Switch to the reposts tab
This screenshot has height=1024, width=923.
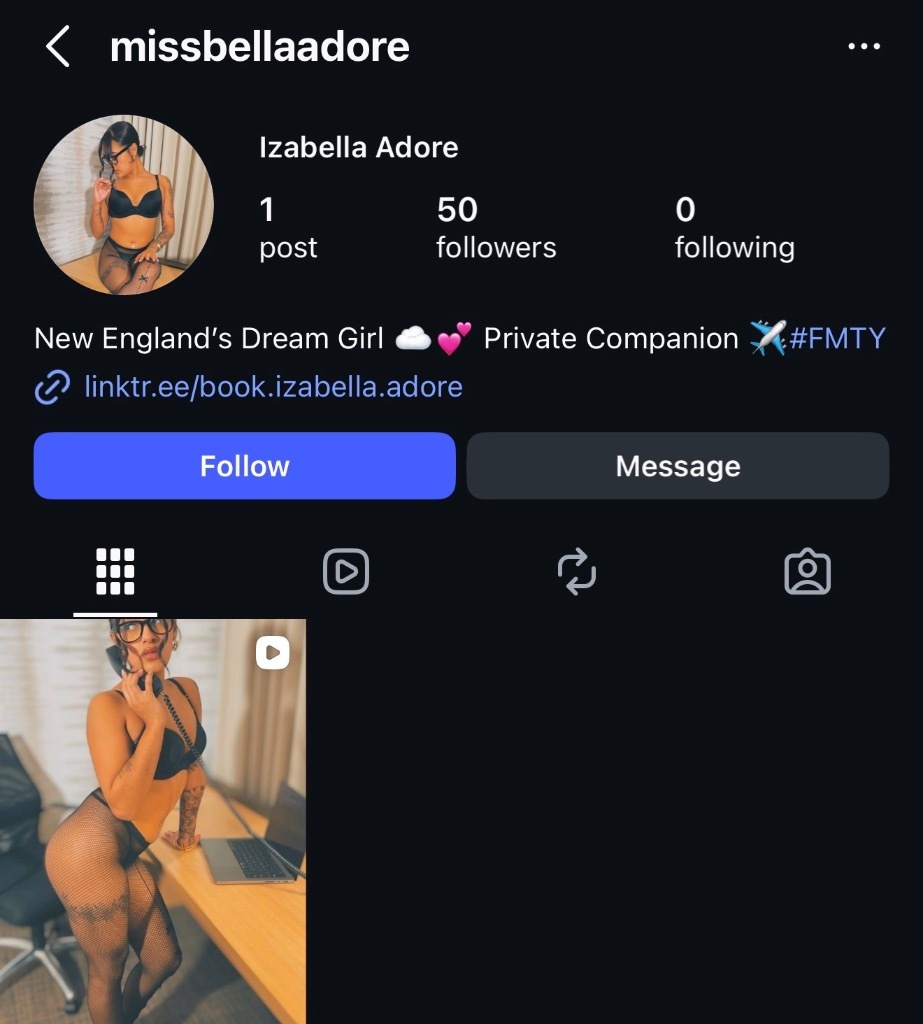pyautogui.click(x=577, y=573)
